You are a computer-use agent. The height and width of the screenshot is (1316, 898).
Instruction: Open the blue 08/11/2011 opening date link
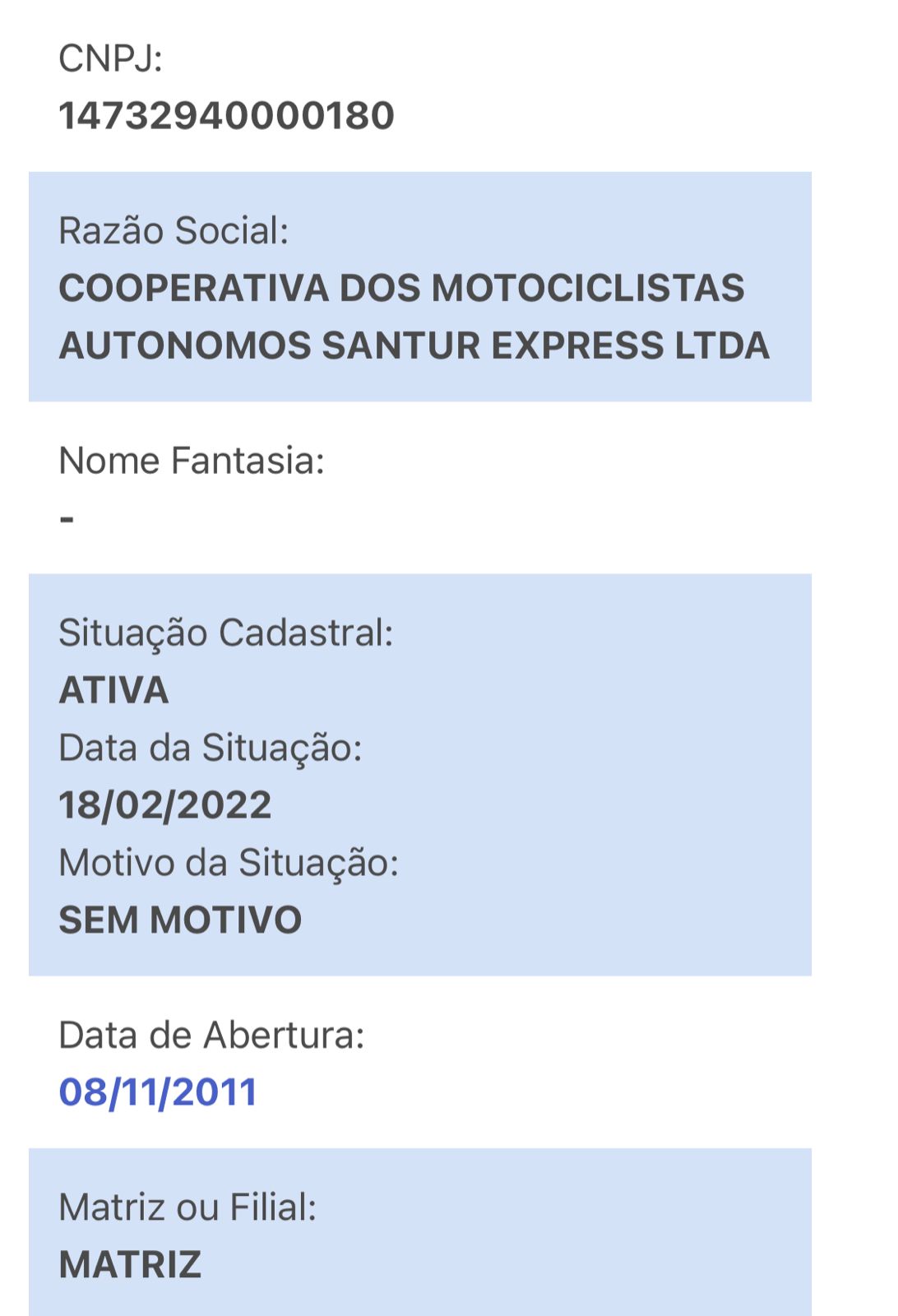point(158,1092)
